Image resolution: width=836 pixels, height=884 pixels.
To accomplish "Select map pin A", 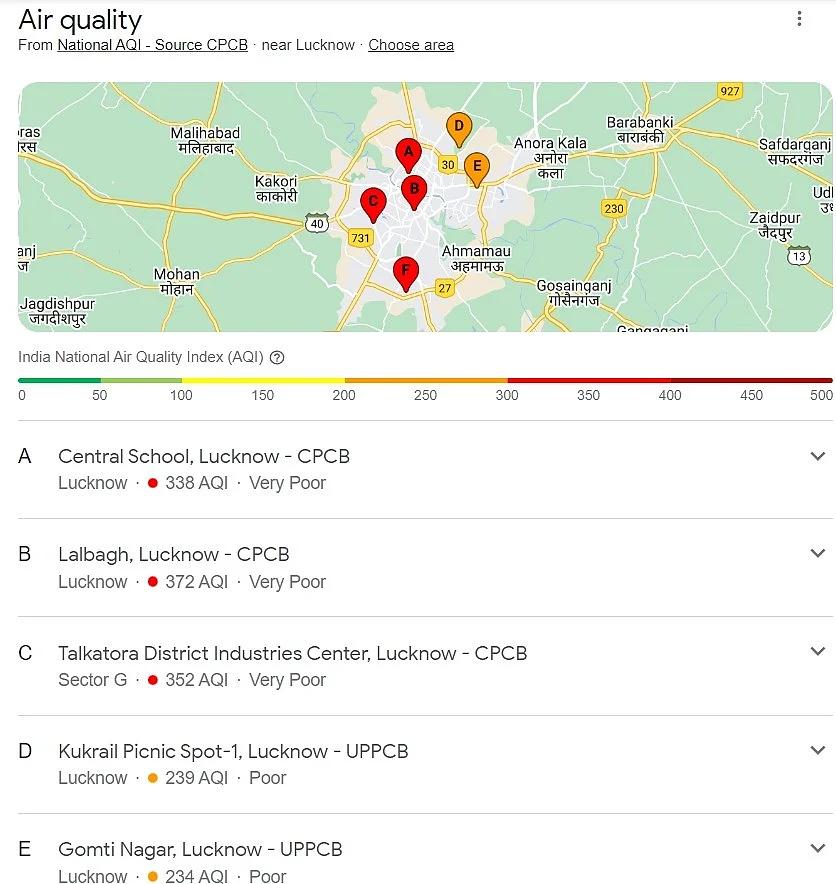I will pyautogui.click(x=406, y=154).
